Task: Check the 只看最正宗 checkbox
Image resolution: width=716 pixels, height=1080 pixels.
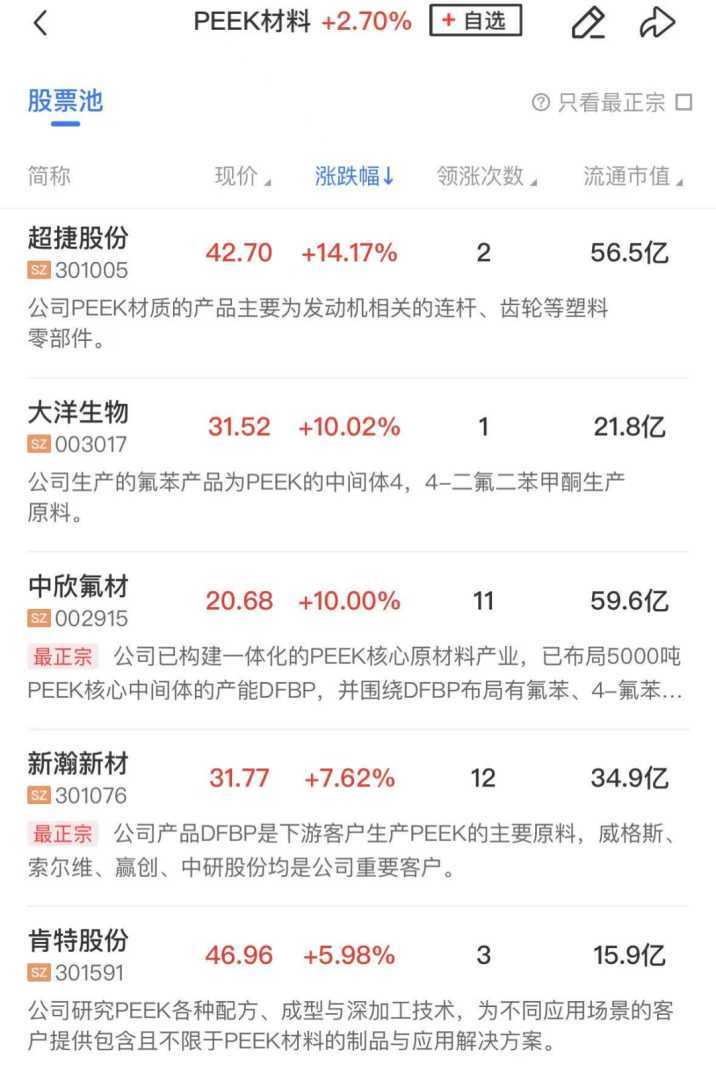Action: tap(684, 102)
